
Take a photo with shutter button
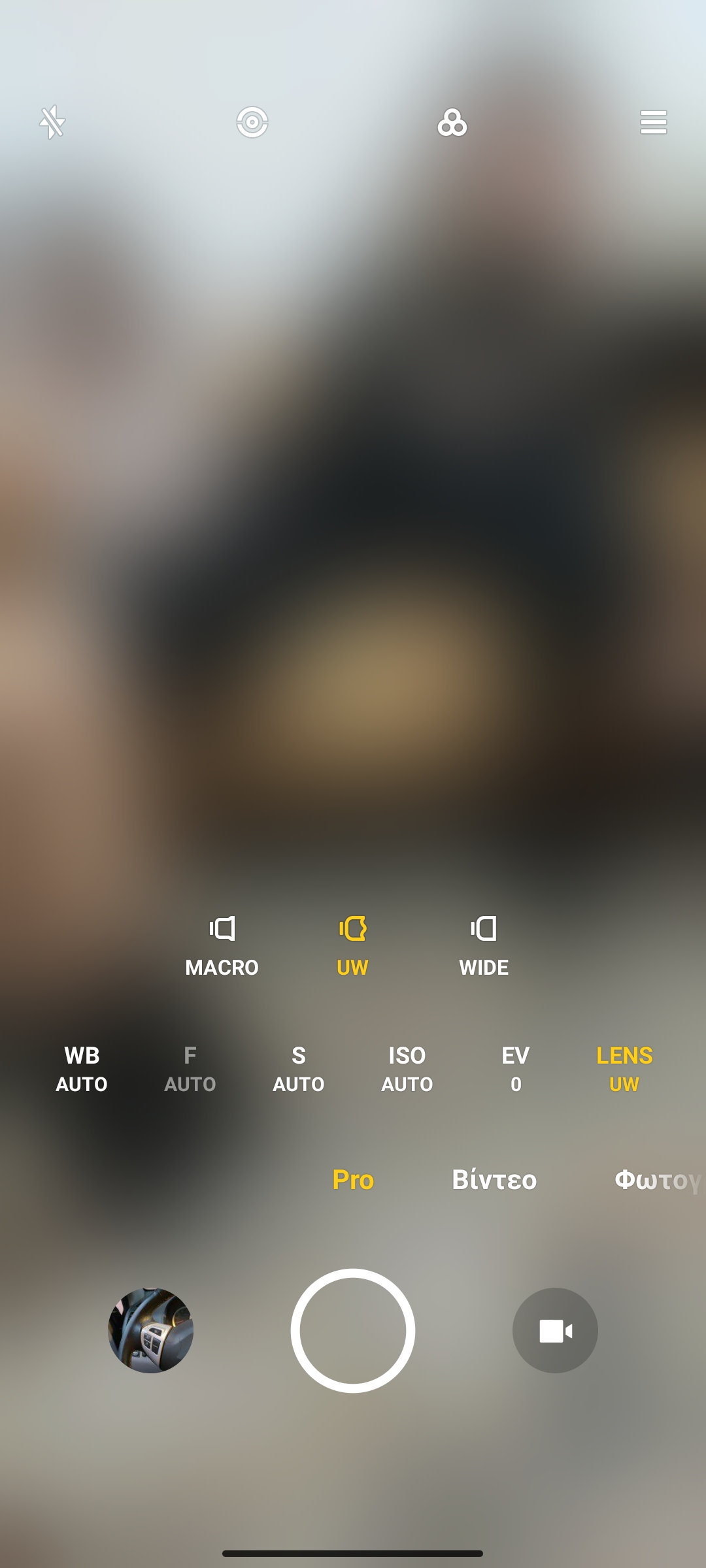point(353,1330)
